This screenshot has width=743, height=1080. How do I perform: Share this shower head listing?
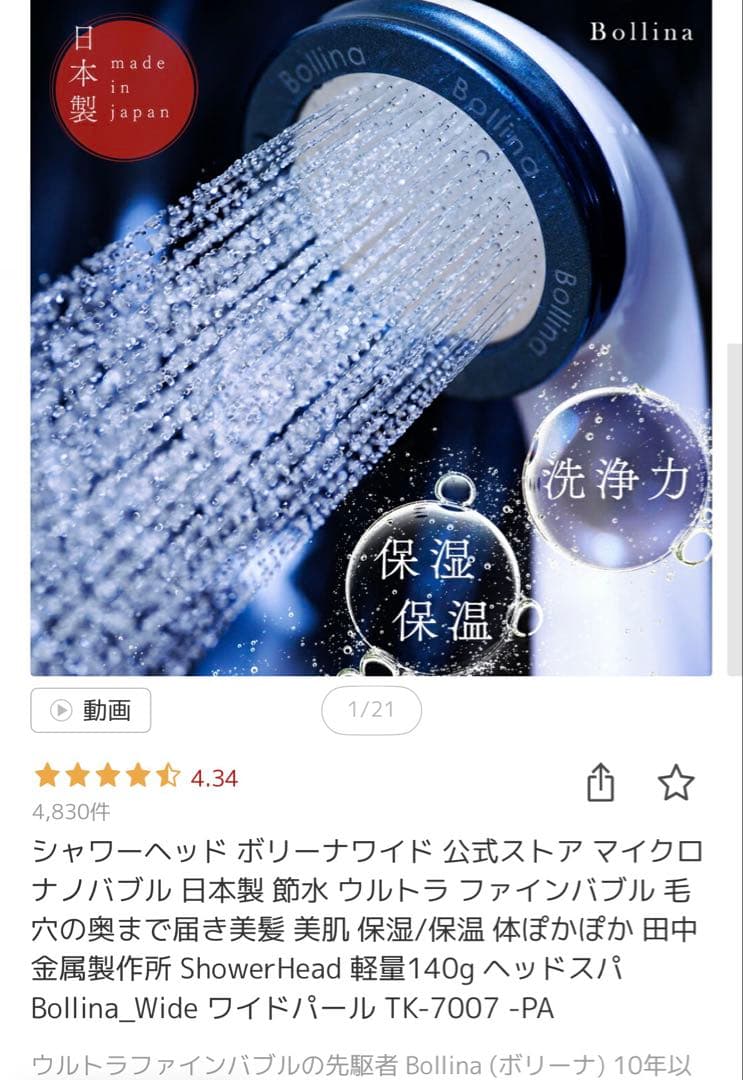[600, 782]
